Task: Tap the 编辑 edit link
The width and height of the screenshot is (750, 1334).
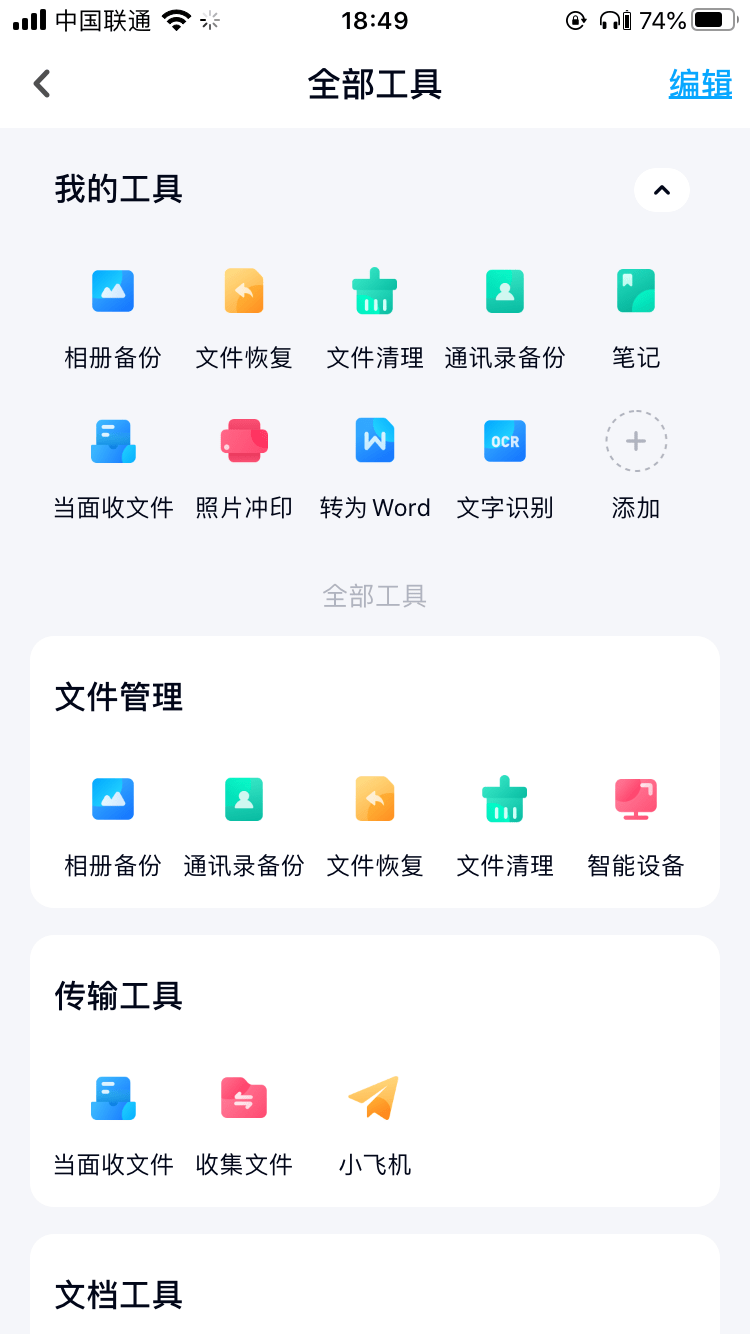Action: (700, 83)
